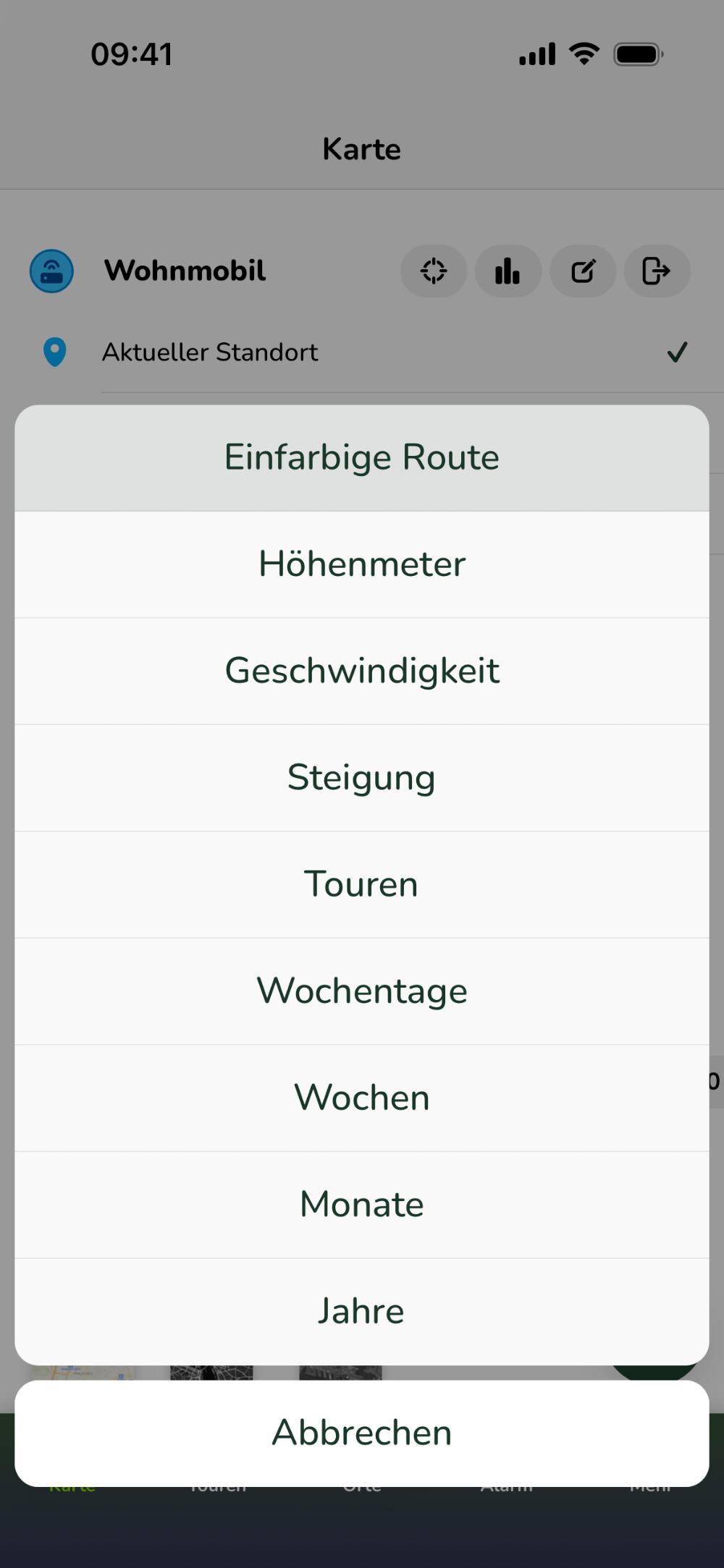This screenshot has width=724, height=1568.
Task: Choose Monate from the sheet
Action: coord(362,1205)
